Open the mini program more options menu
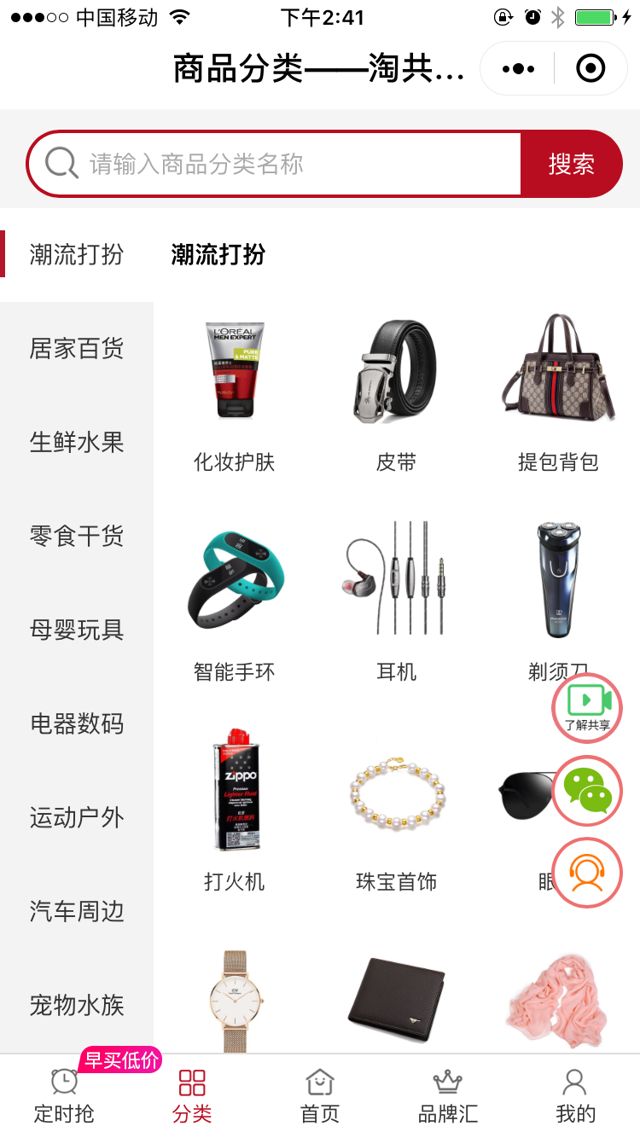This screenshot has height=1138, width=640. tap(518, 69)
